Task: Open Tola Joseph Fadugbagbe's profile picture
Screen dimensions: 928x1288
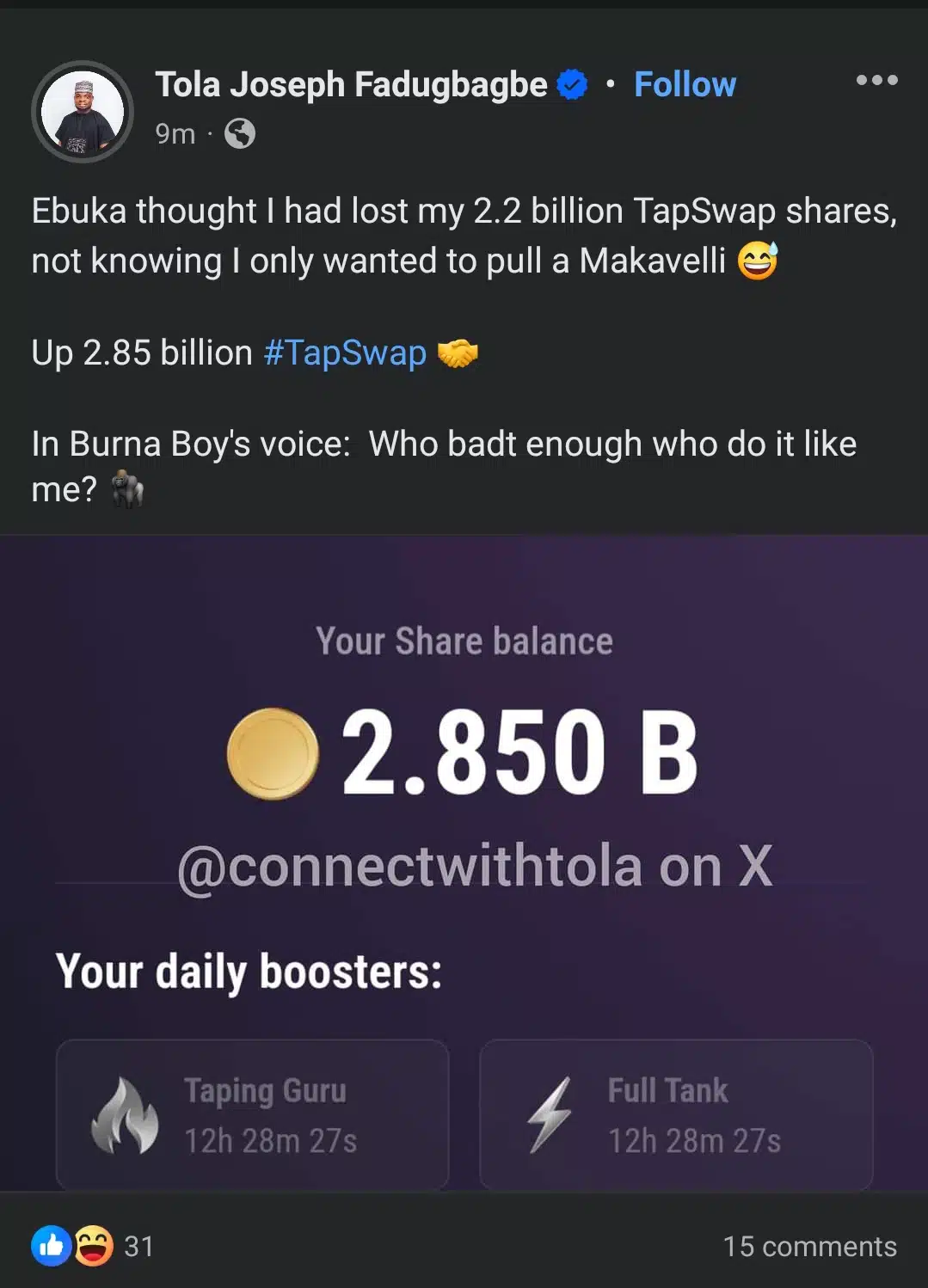Action: point(83,112)
